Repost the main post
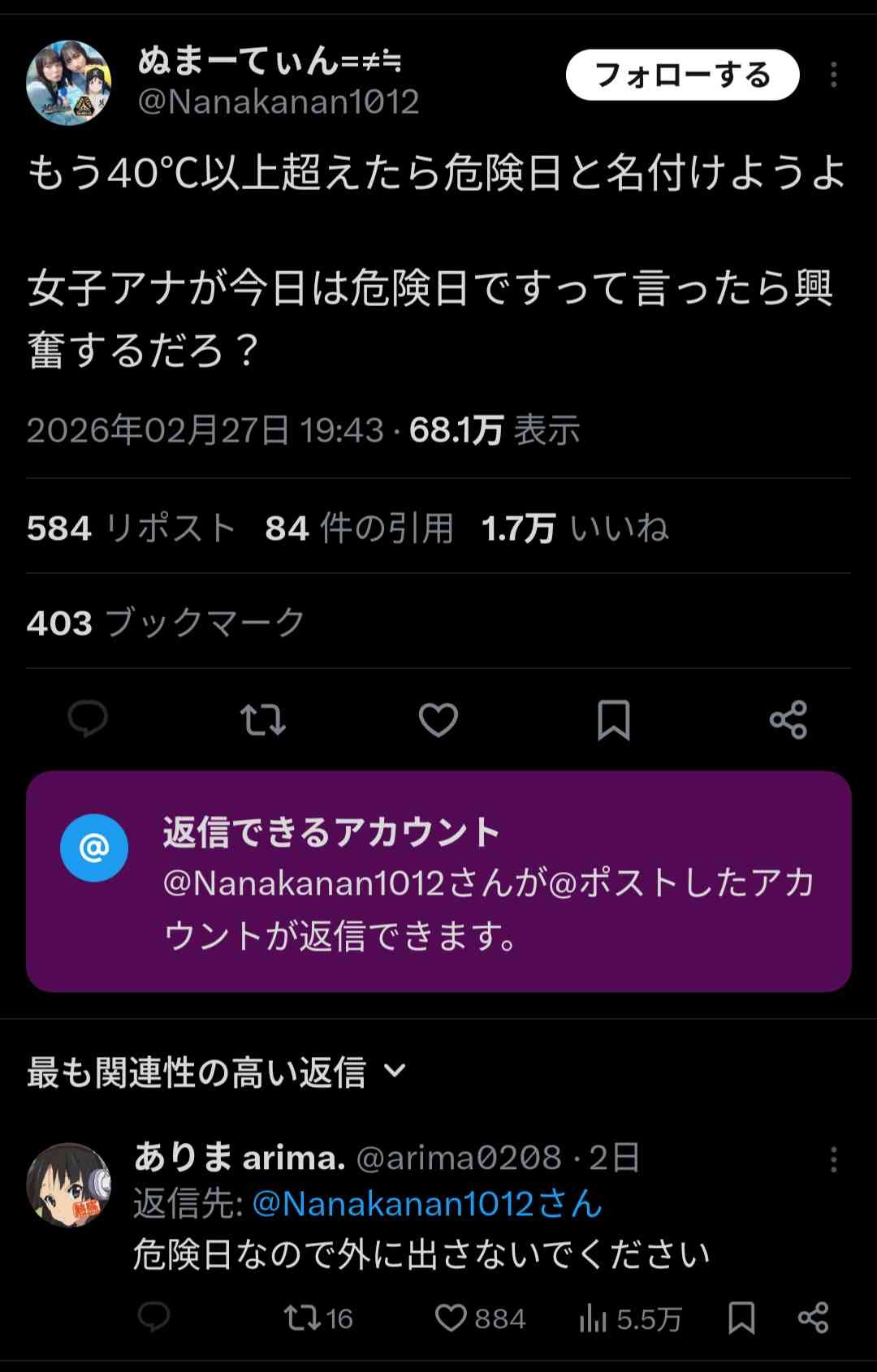Screen dimensions: 877x1372 pos(263,719)
